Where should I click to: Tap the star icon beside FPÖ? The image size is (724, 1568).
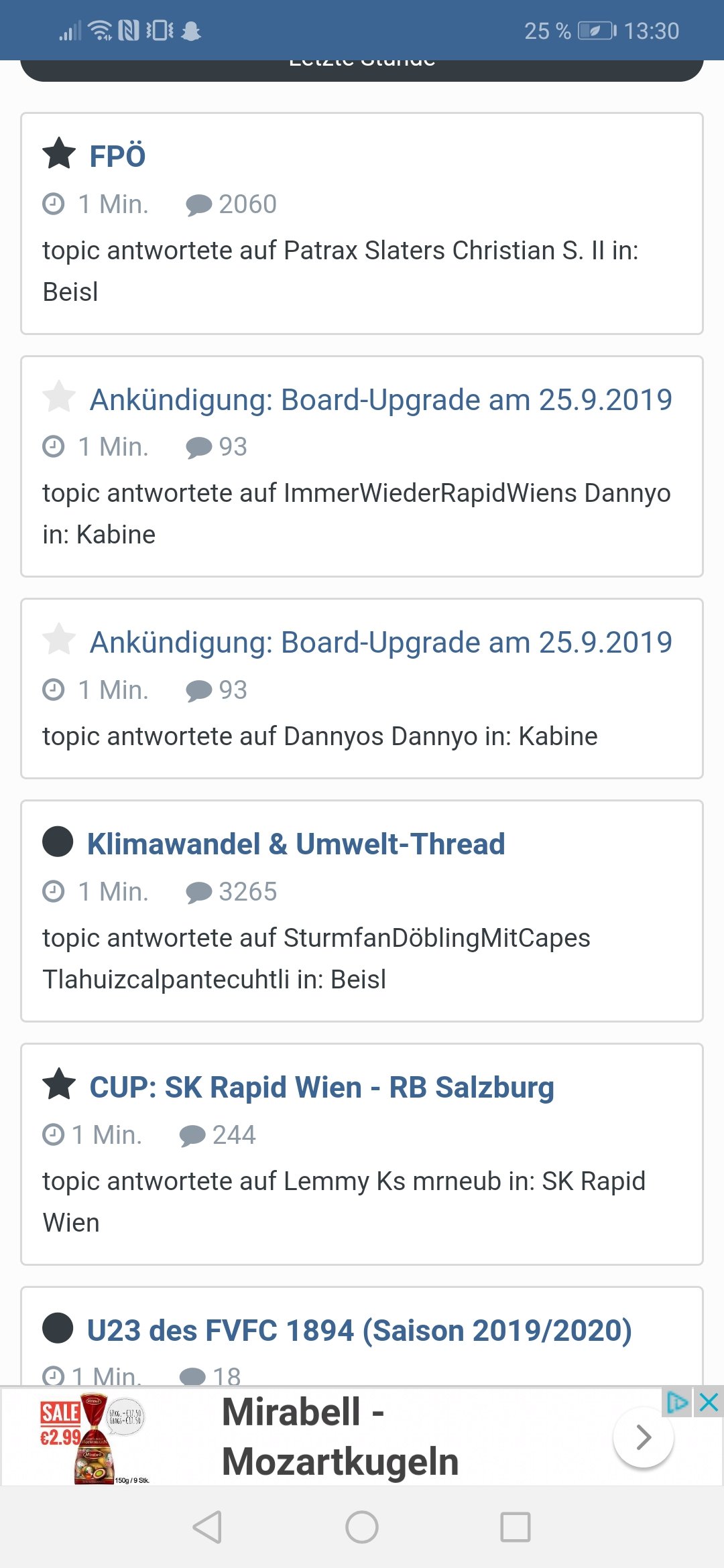pos(59,154)
